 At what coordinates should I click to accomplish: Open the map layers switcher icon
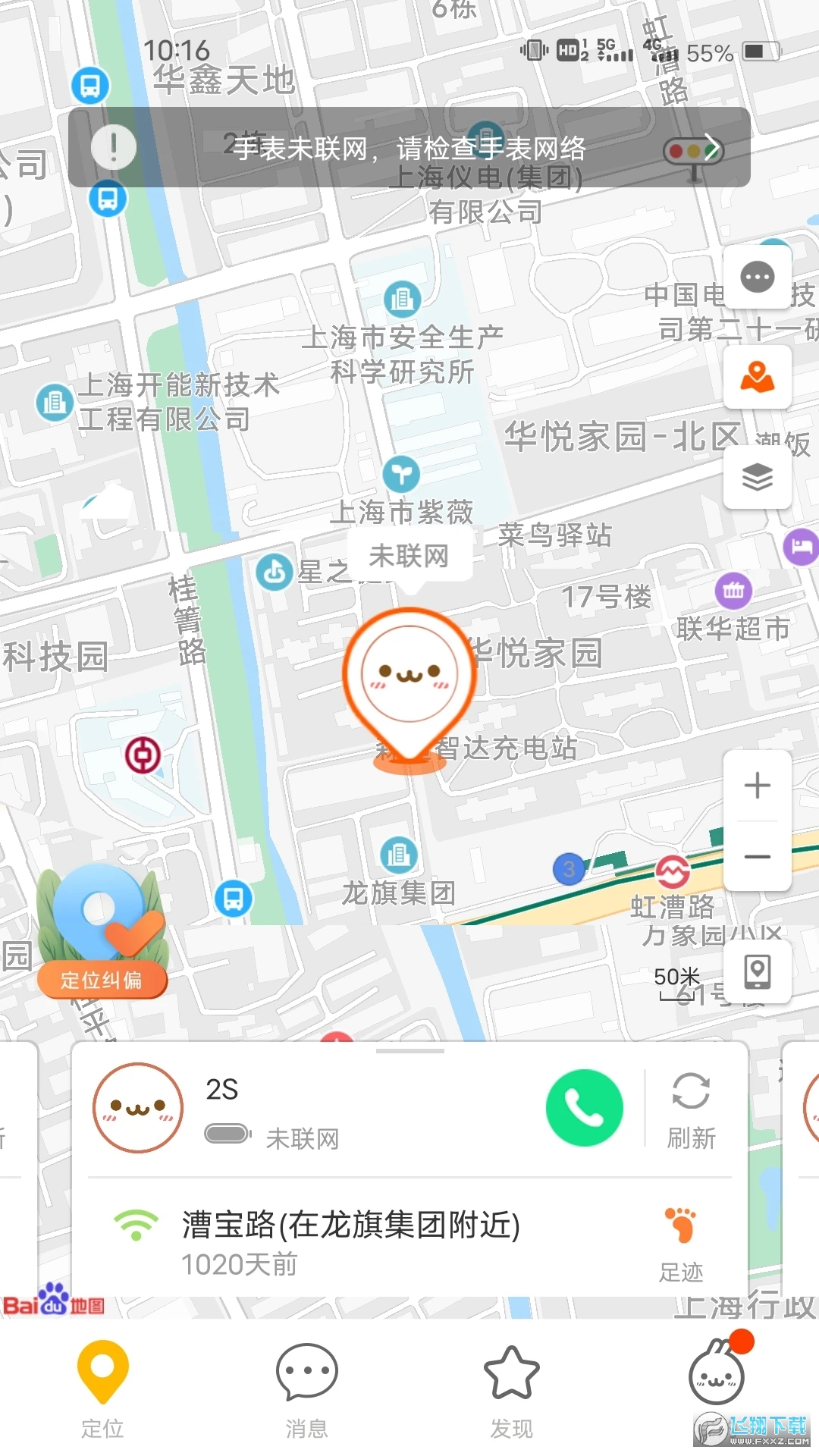coord(757,478)
